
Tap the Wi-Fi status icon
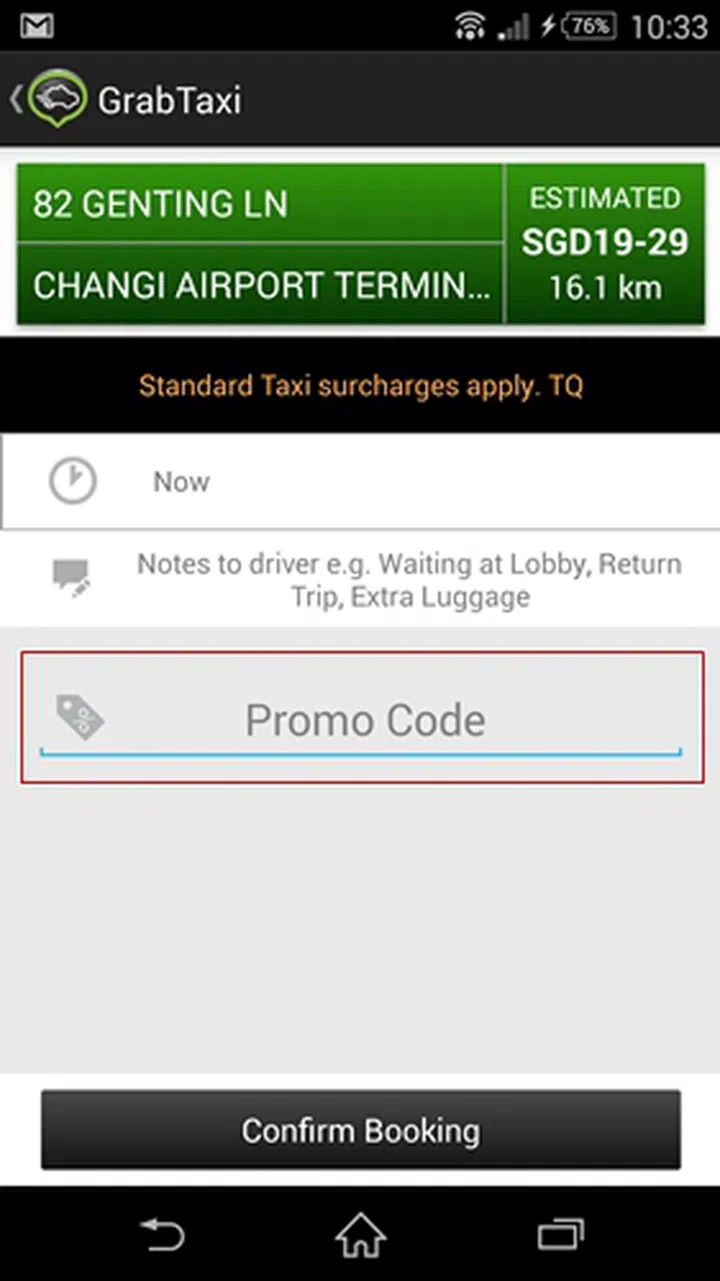pos(470,25)
